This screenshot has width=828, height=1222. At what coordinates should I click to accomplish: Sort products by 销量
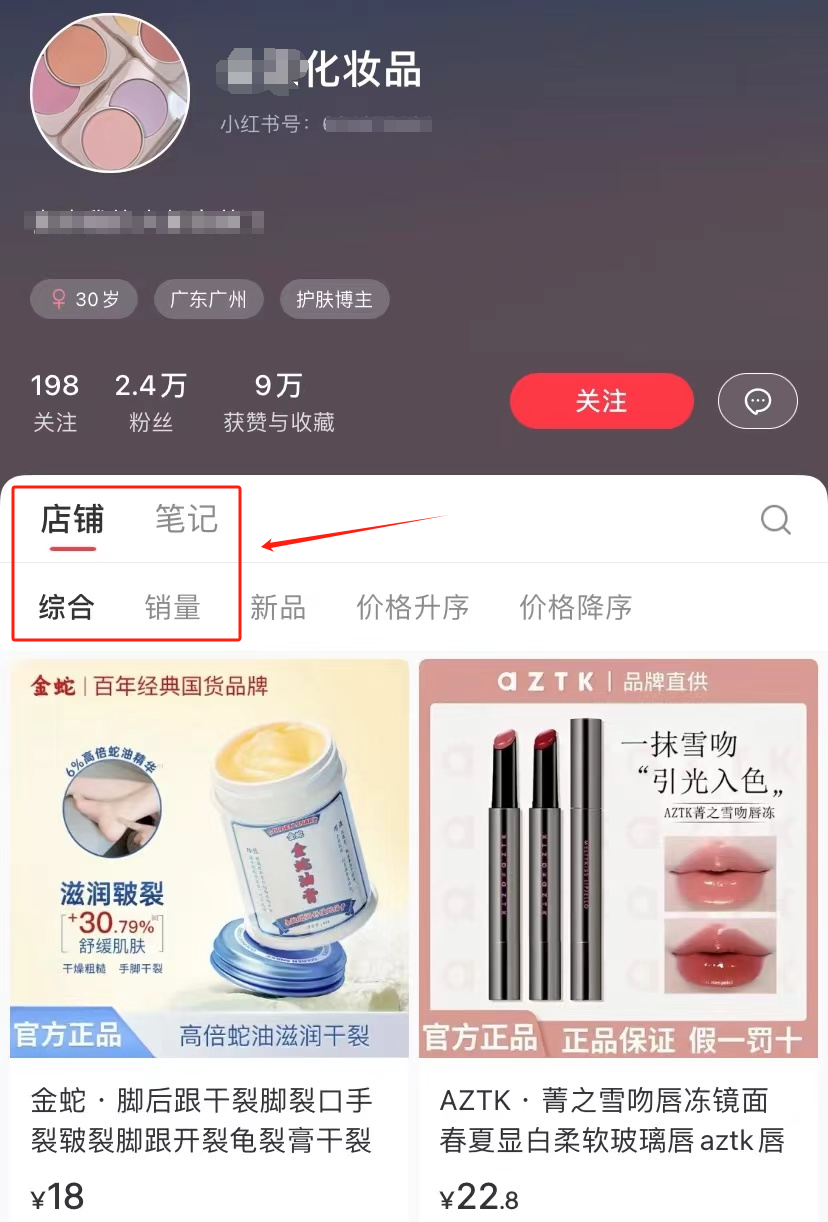pos(172,607)
